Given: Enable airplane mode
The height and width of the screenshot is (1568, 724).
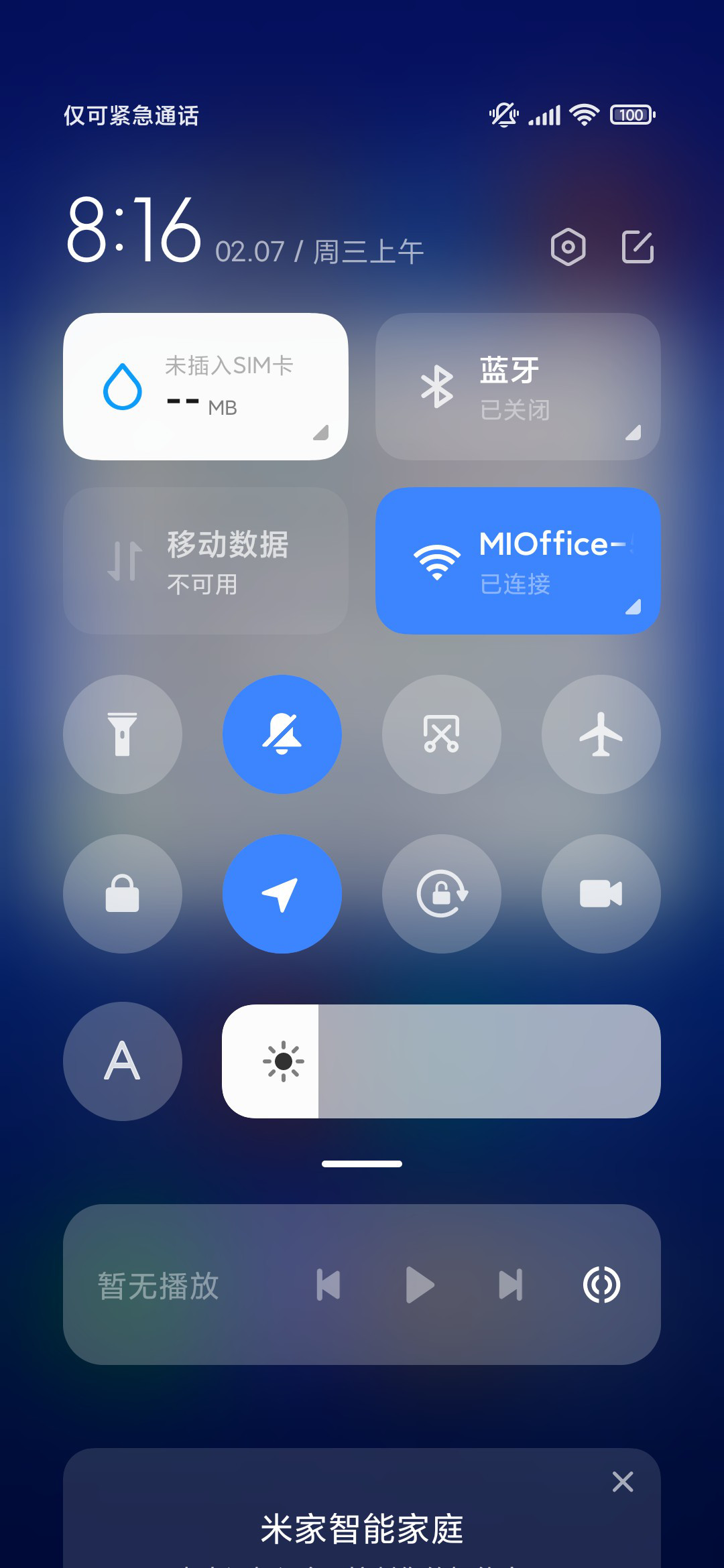Looking at the screenshot, I should [601, 734].
